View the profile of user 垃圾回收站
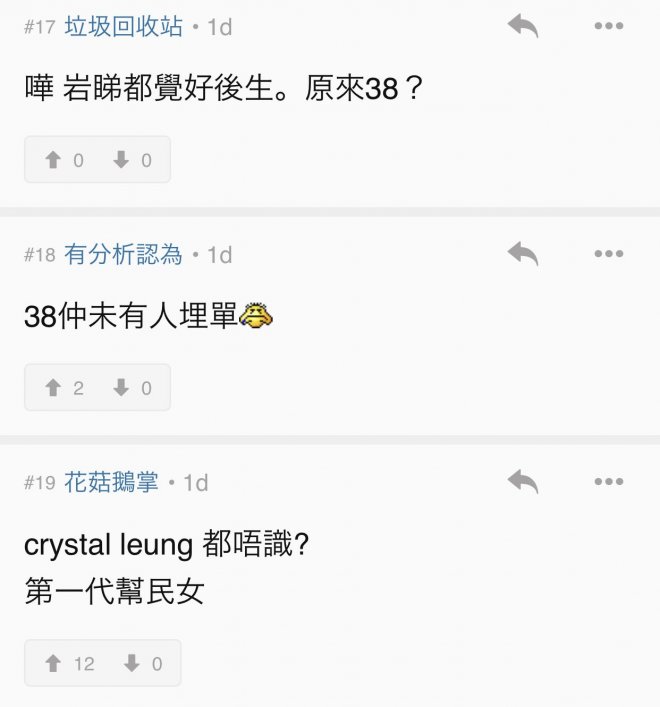The image size is (660, 707). tap(124, 27)
